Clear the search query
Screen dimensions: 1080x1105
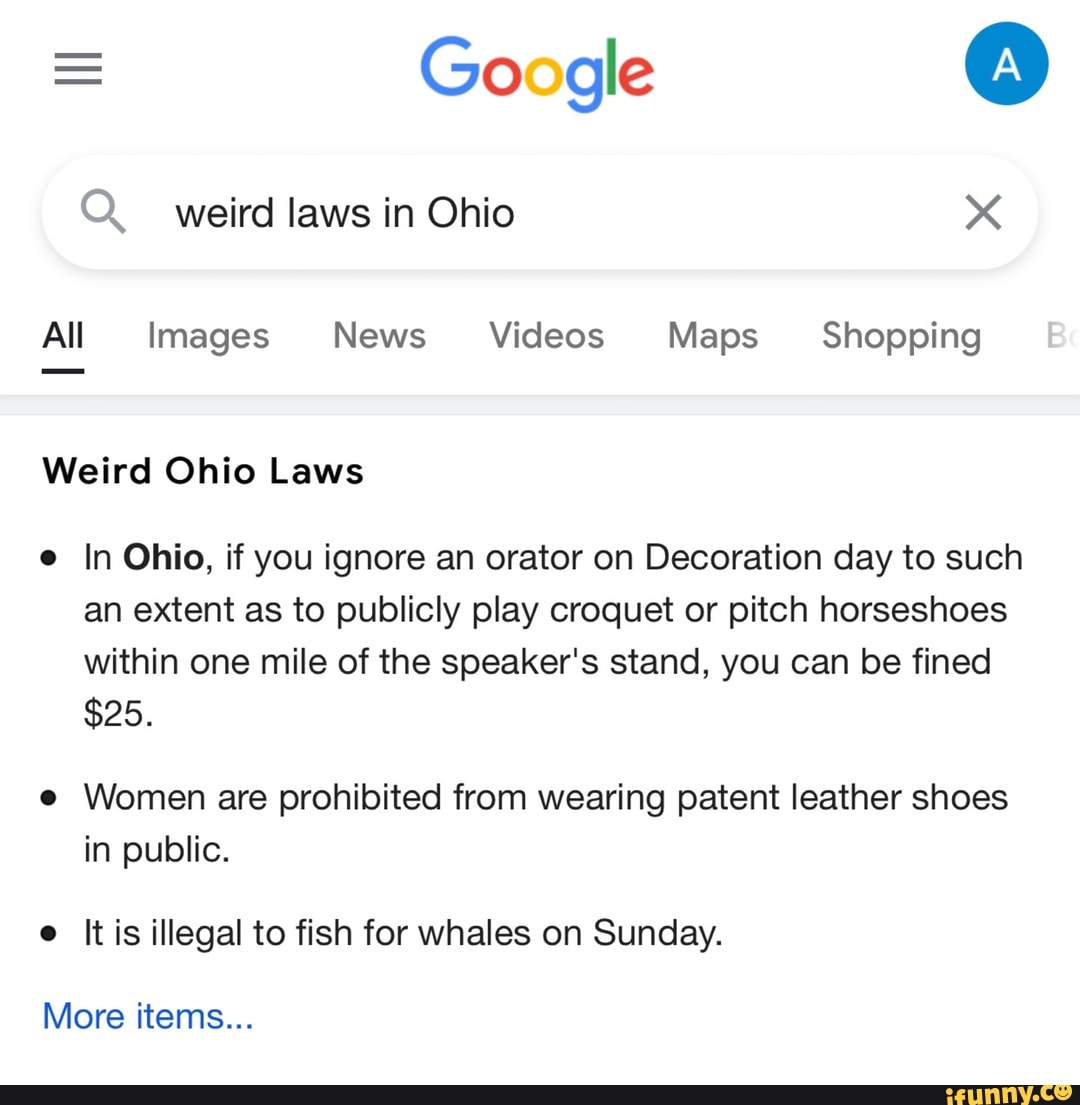pos(983,212)
